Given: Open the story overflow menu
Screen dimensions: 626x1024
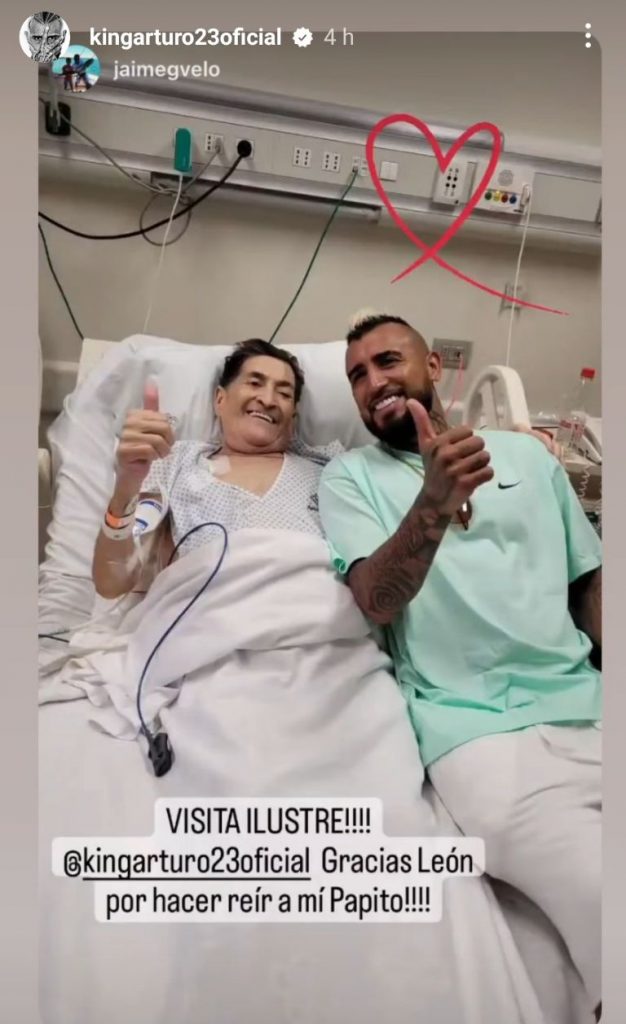Looking at the screenshot, I should (x=588, y=36).
